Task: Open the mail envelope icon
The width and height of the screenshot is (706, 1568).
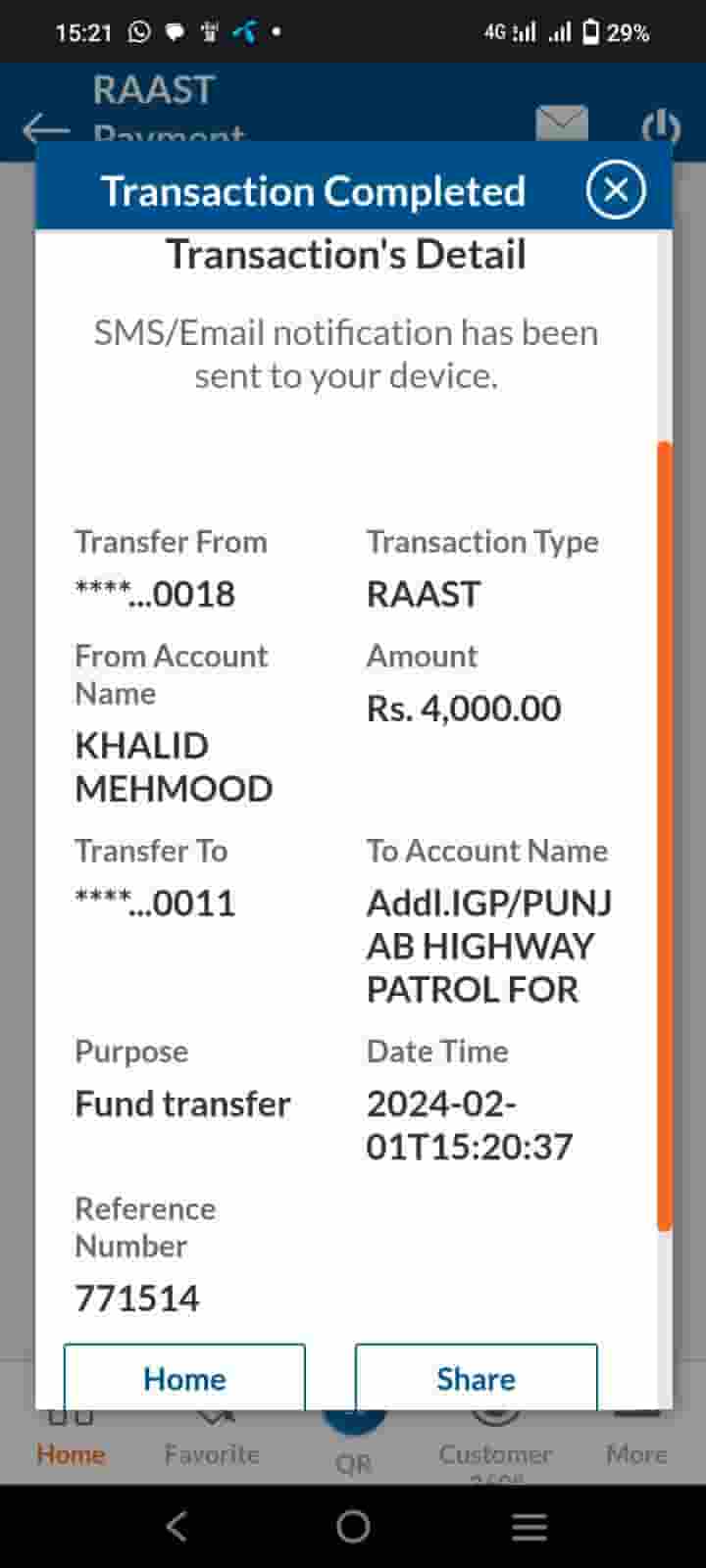Action: pos(562,122)
